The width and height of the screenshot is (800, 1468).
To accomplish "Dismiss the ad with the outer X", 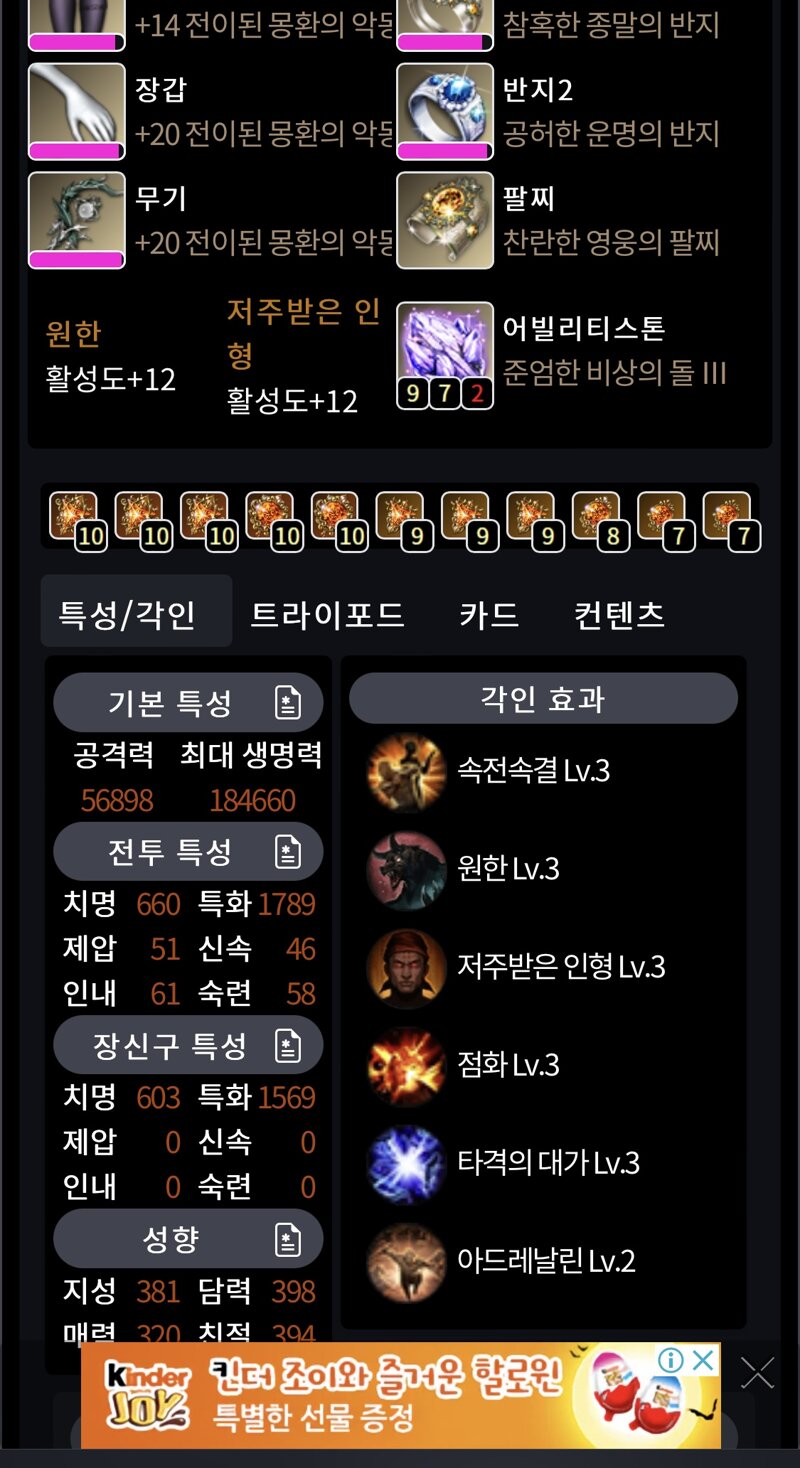I will coord(757,1373).
